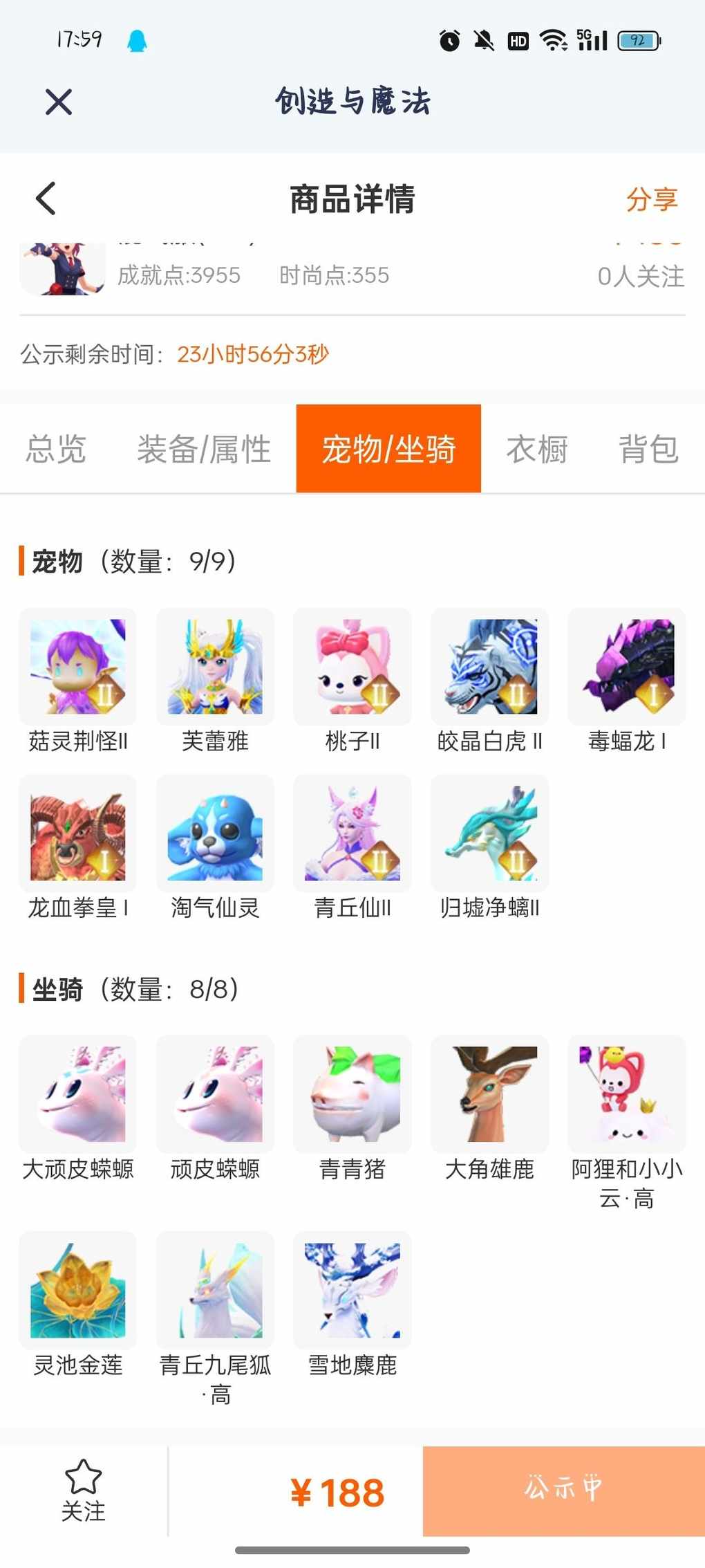
Task: Tap the 公示中 button
Action: (564, 1491)
